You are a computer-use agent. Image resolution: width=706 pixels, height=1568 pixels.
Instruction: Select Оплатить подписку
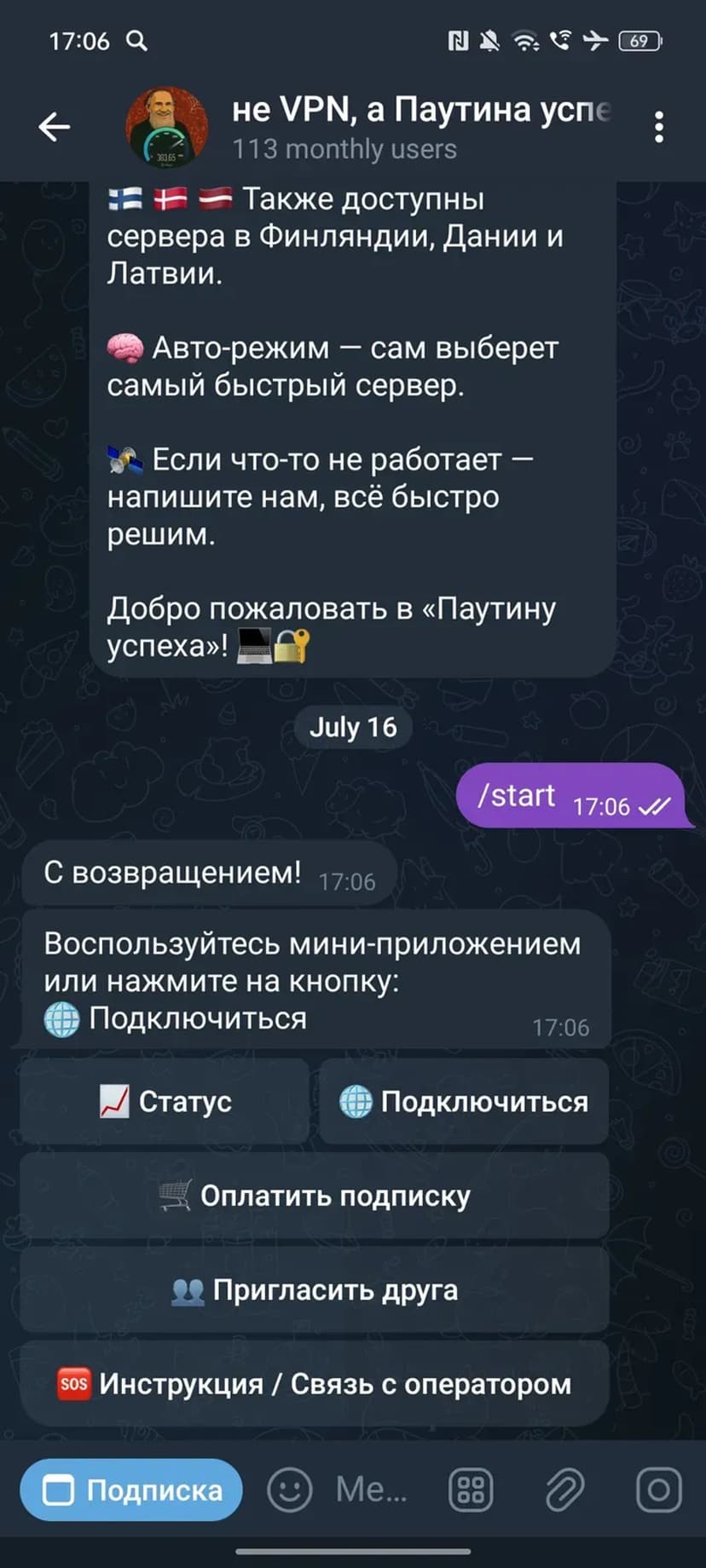[314, 1196]
